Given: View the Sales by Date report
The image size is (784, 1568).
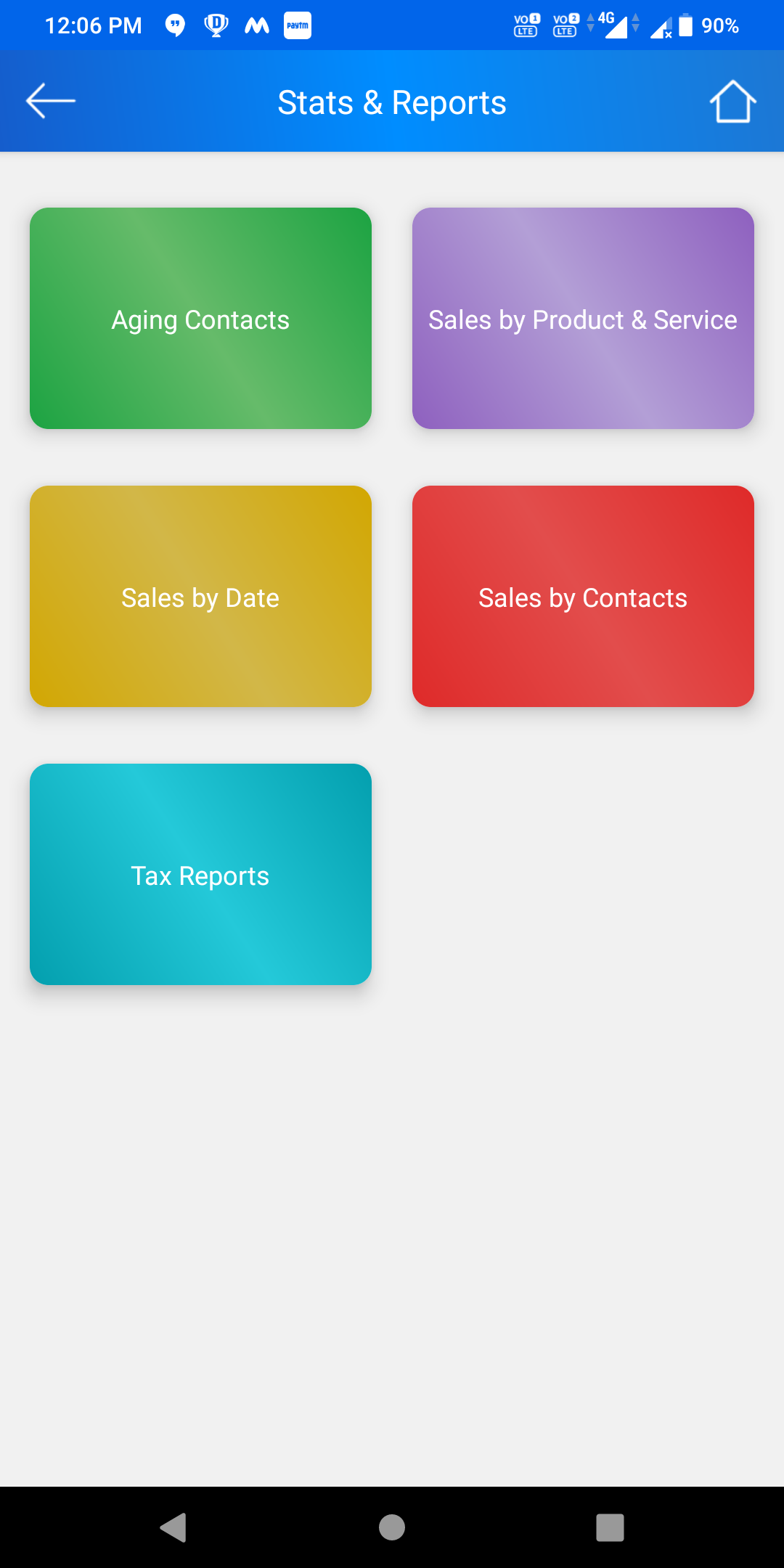Looking at the screenshot, I should (x=200, y=597).
